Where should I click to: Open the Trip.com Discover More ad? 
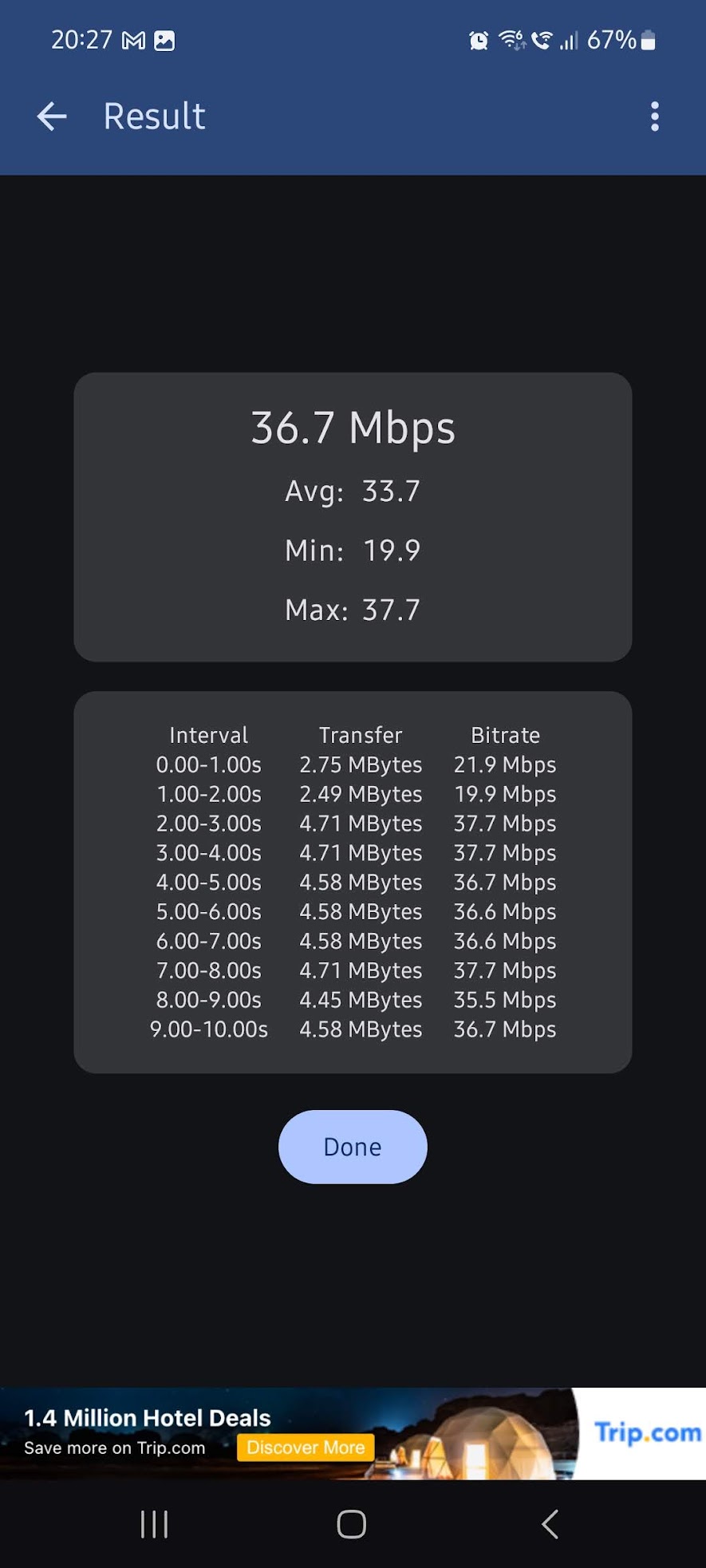pyautogui.click(x=306, y=1447)
